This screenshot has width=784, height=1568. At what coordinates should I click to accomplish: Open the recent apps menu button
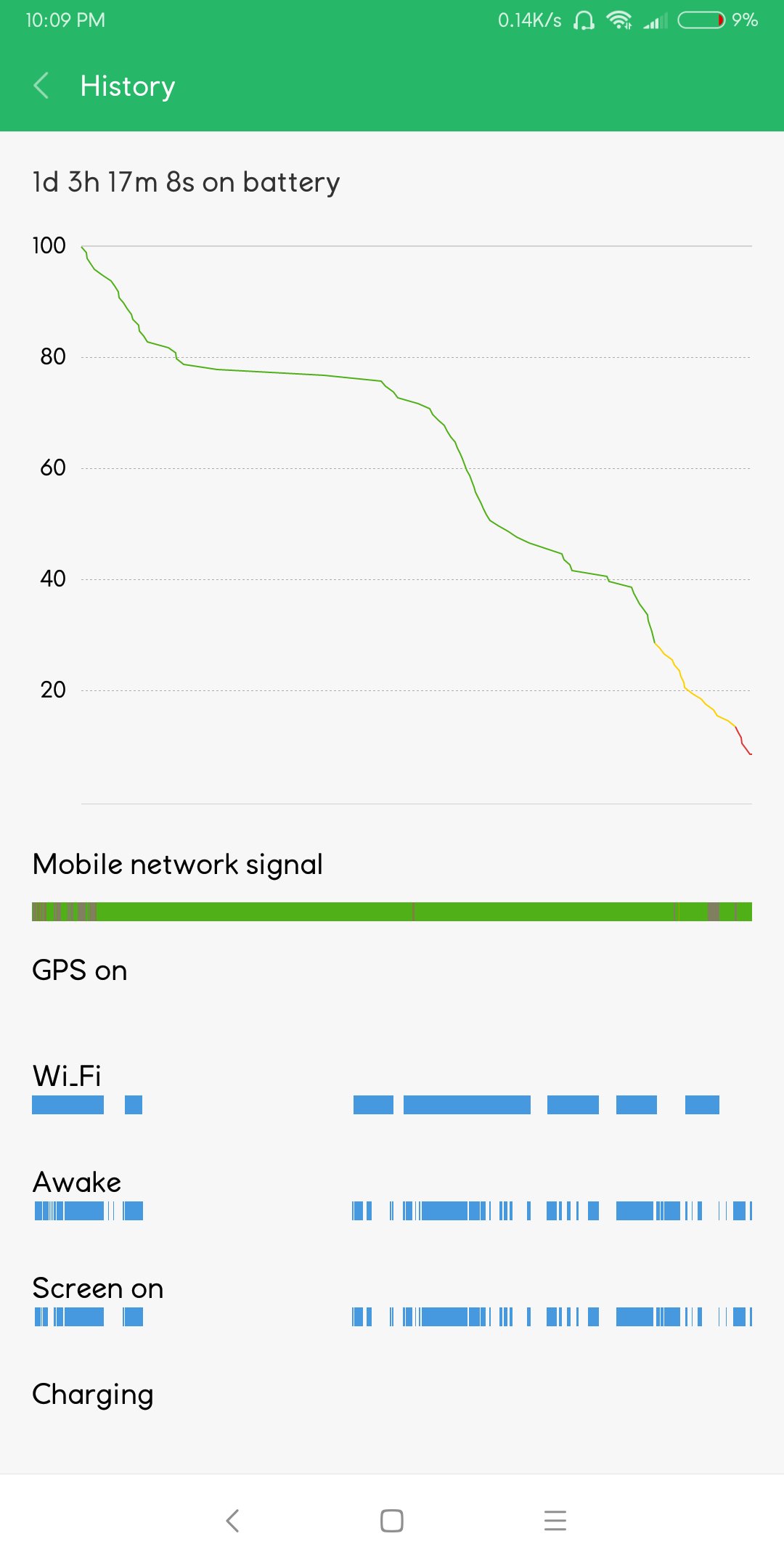(x=555, y=1520)
